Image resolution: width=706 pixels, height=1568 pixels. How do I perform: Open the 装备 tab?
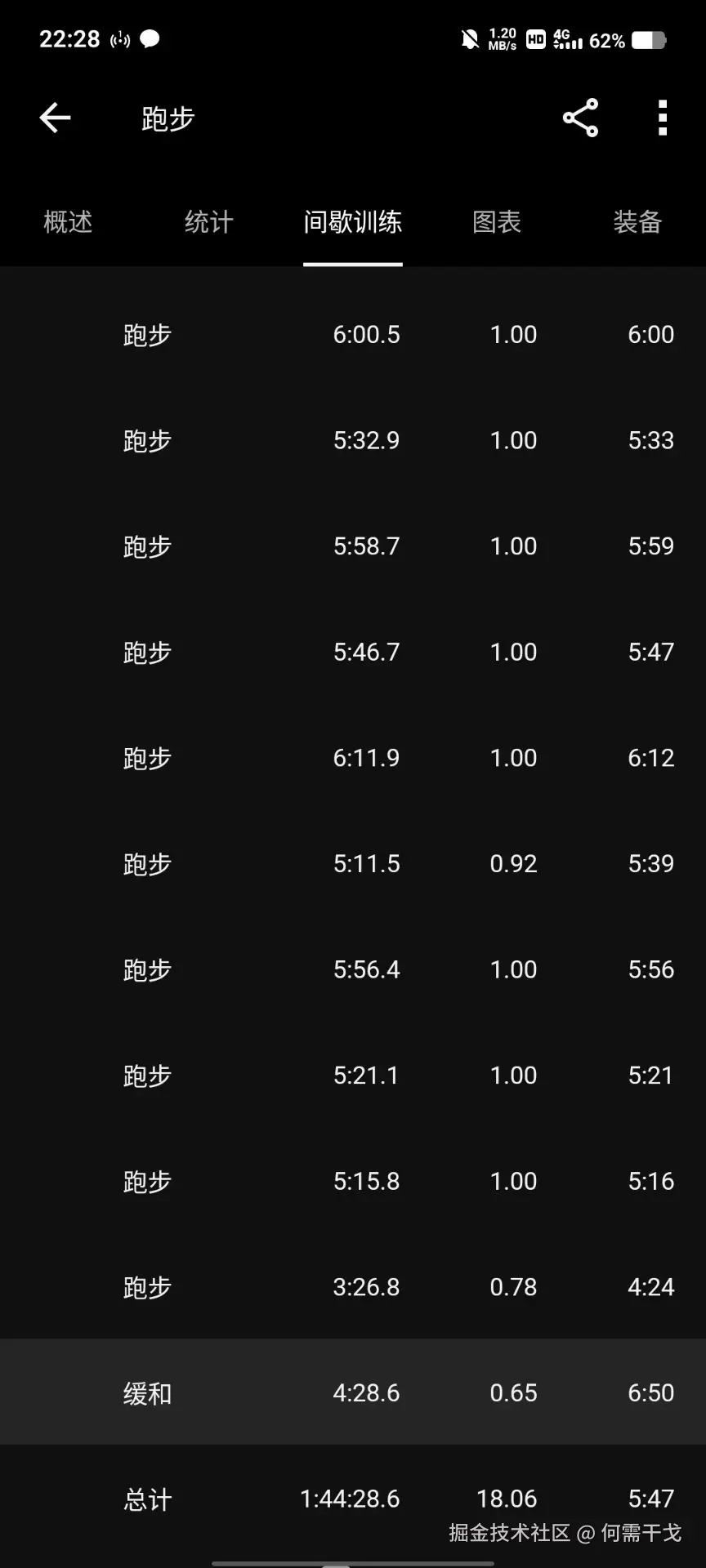(x=637, y=222)
